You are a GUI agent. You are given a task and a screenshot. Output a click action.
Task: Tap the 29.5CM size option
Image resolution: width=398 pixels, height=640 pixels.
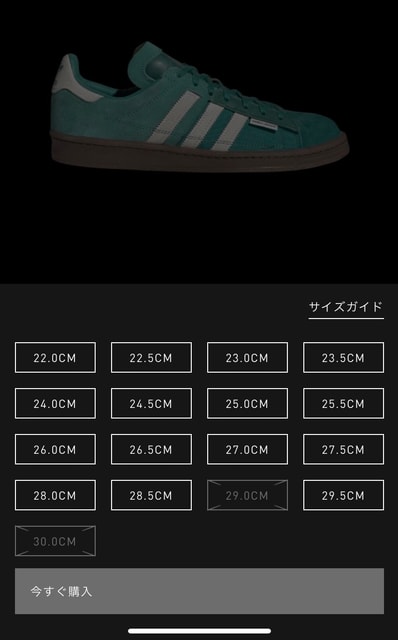coord(343,495)
